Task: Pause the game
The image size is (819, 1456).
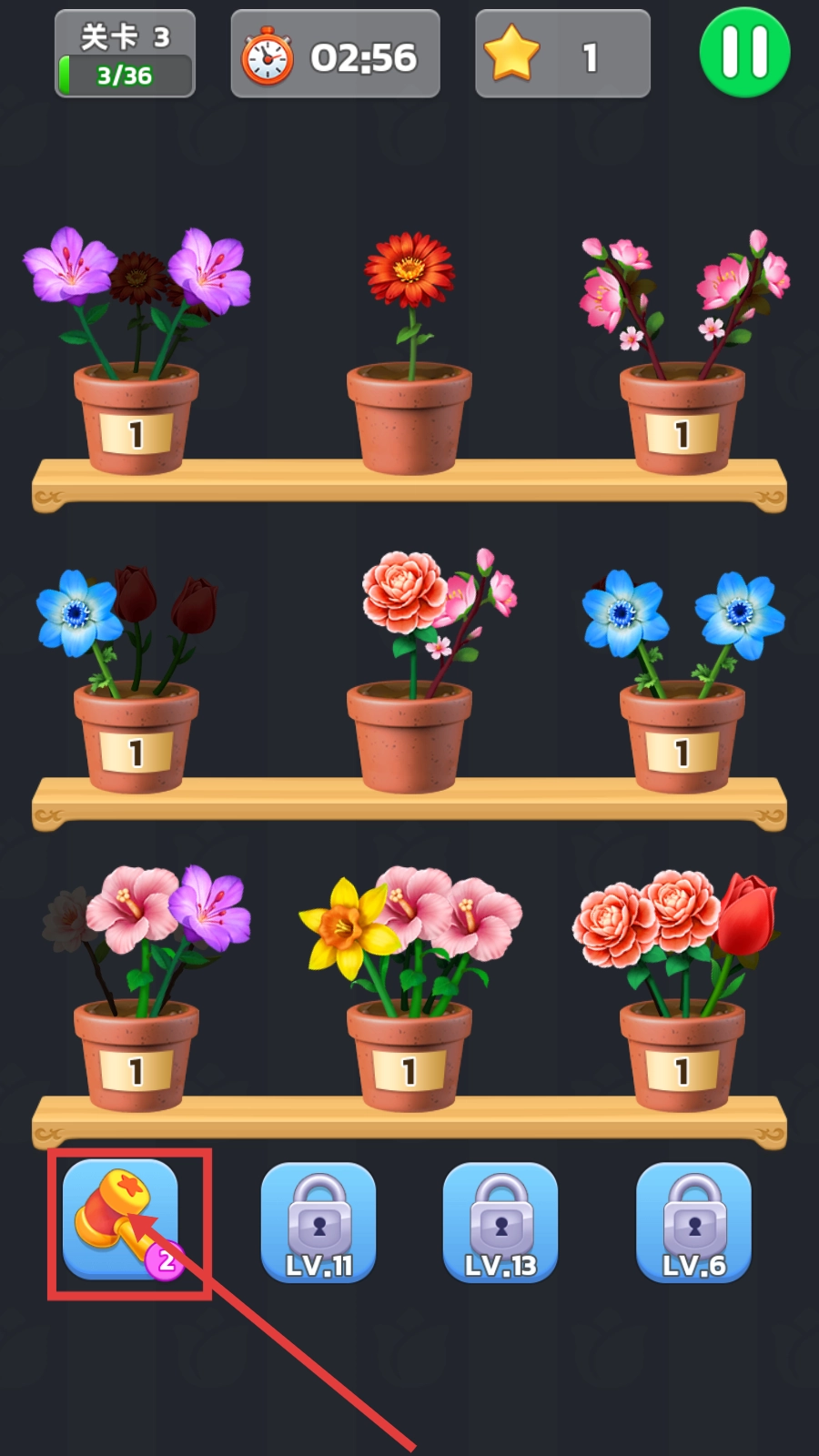Action: 744,52
